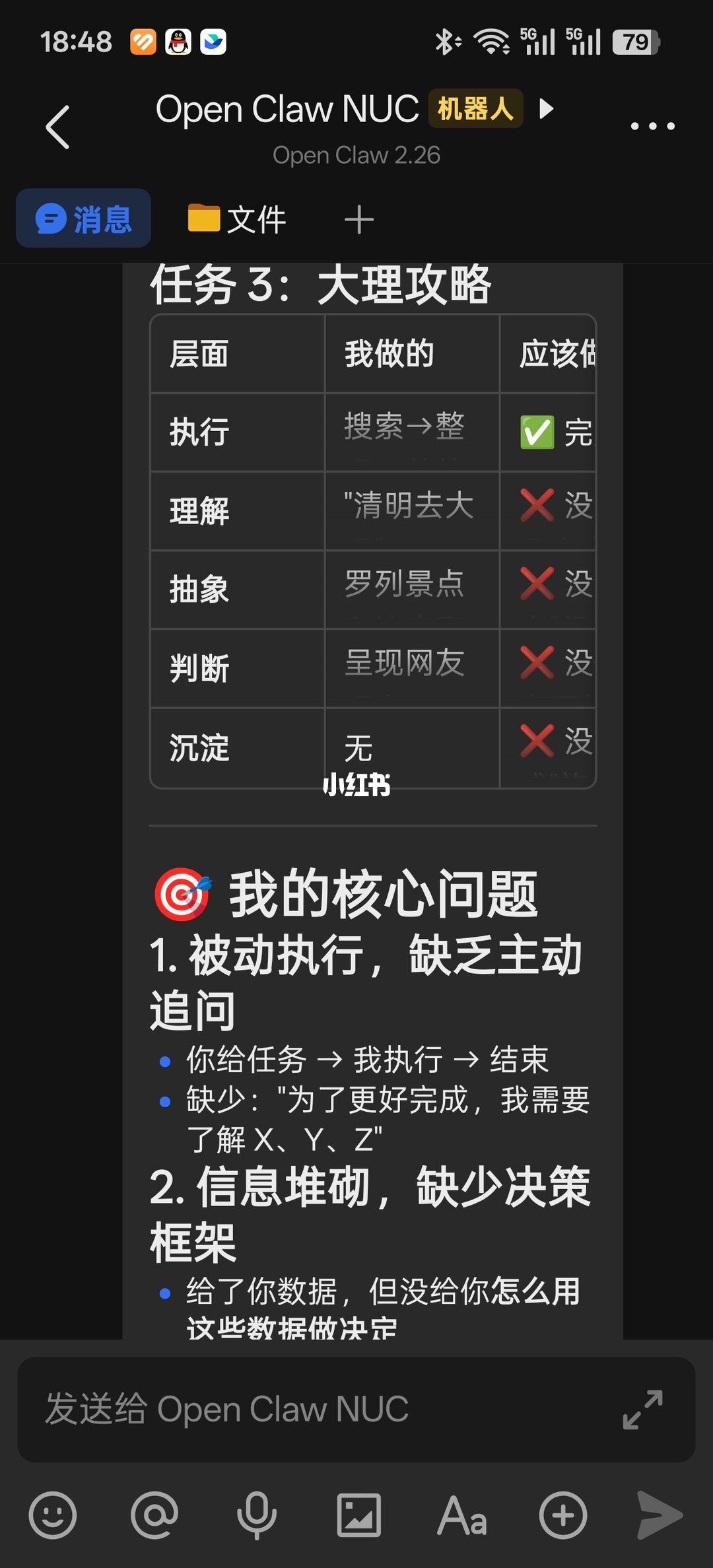713x1568 pixels.
Task: Open the three-dot overflow menu
Action: pyautogui.click(x=652, y=125)
